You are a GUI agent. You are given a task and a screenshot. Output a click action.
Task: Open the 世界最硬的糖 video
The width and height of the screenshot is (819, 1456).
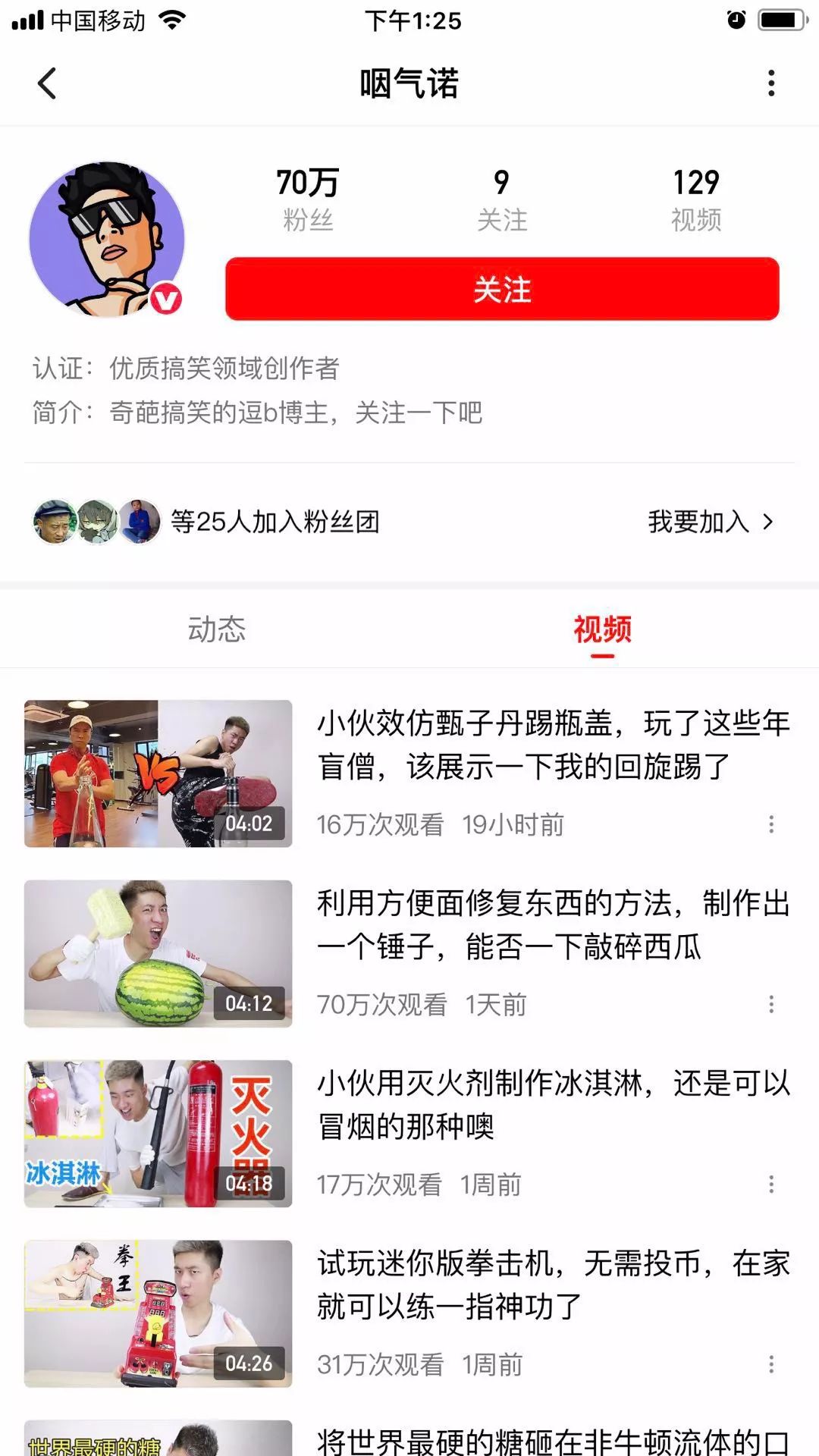[158, 1439]
